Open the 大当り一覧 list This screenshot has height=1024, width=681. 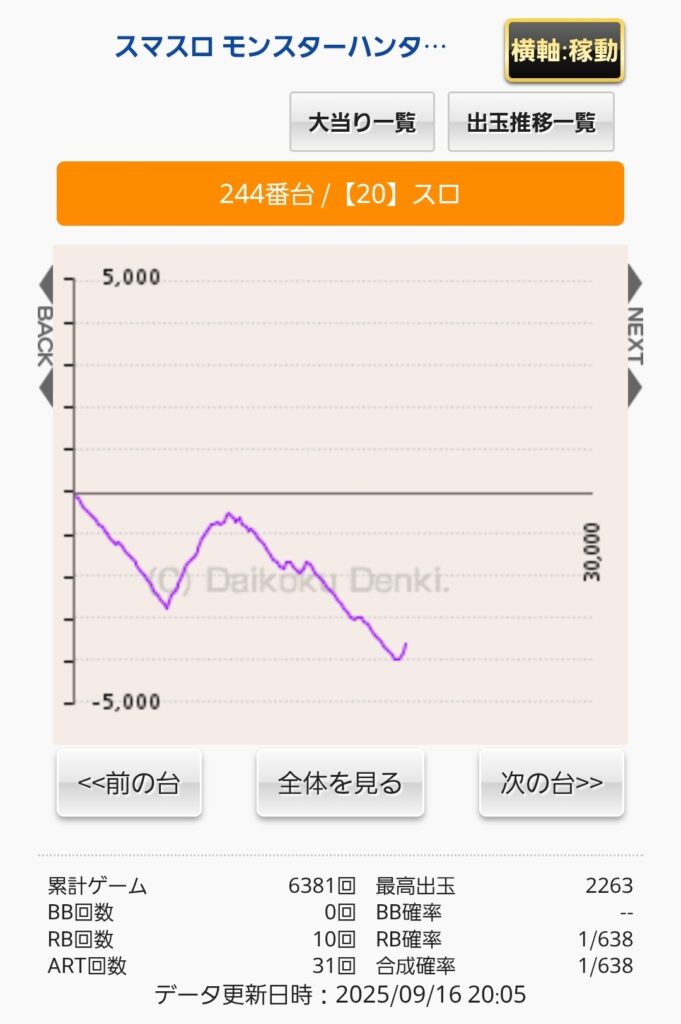coord(361,122)
